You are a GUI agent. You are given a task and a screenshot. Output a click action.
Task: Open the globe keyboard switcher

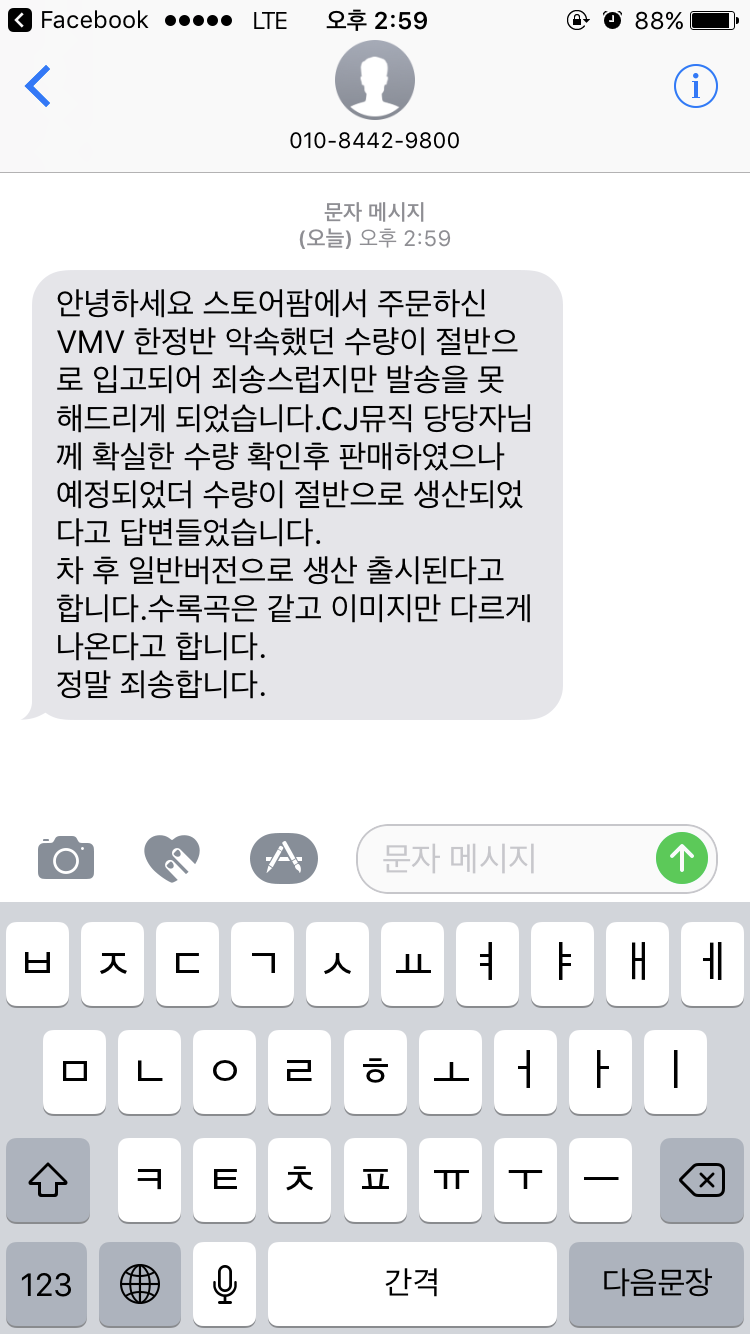pos(140,1283)
